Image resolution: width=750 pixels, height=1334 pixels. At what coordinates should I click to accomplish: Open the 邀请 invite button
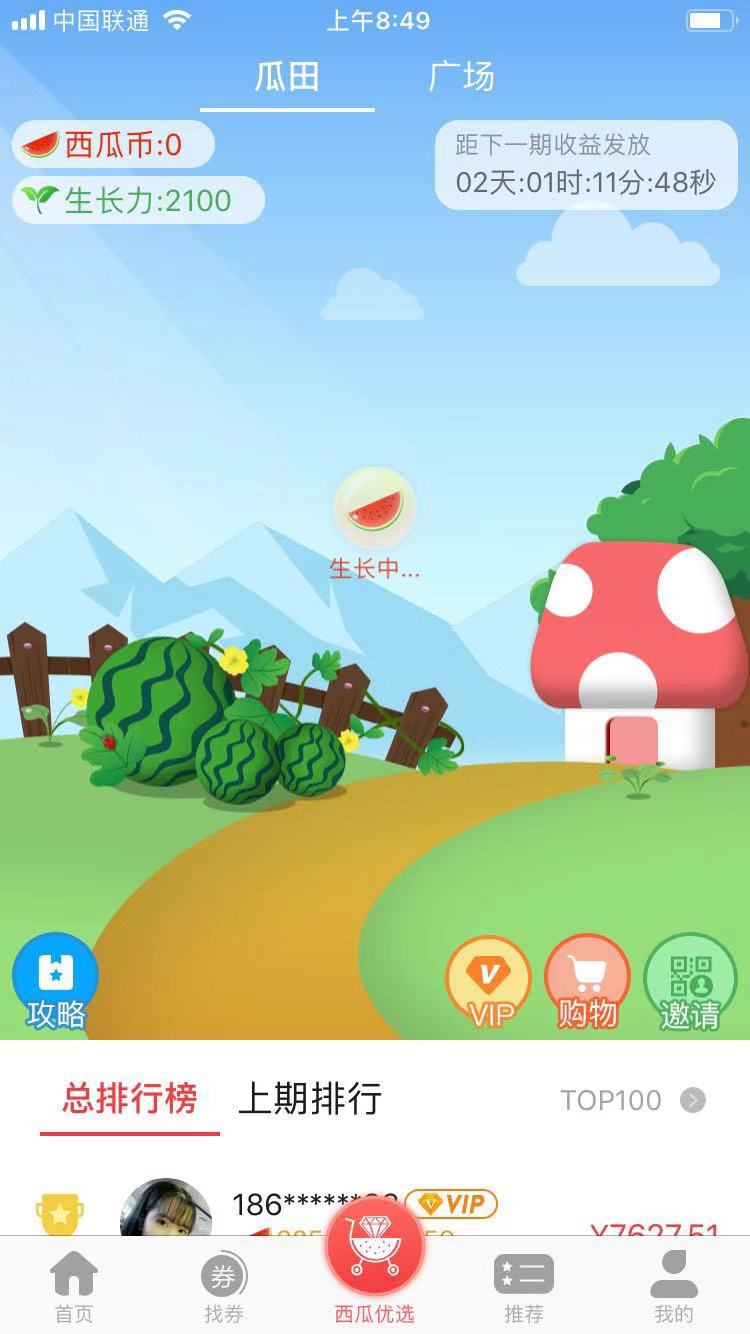coord(690,983)
